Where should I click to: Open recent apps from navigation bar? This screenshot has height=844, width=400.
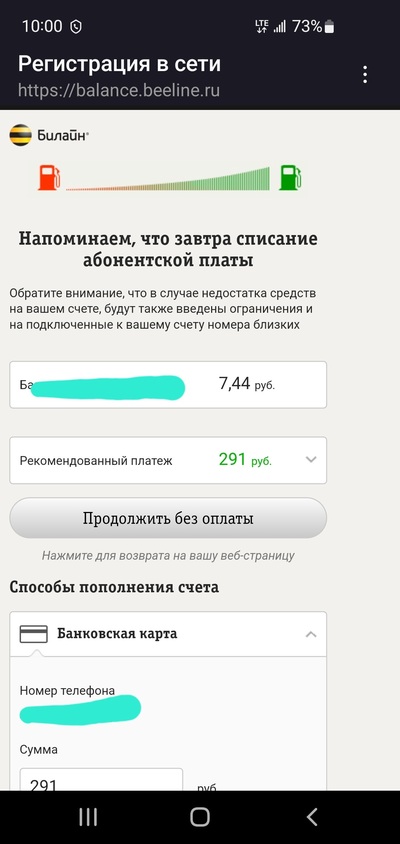[88, 817]
